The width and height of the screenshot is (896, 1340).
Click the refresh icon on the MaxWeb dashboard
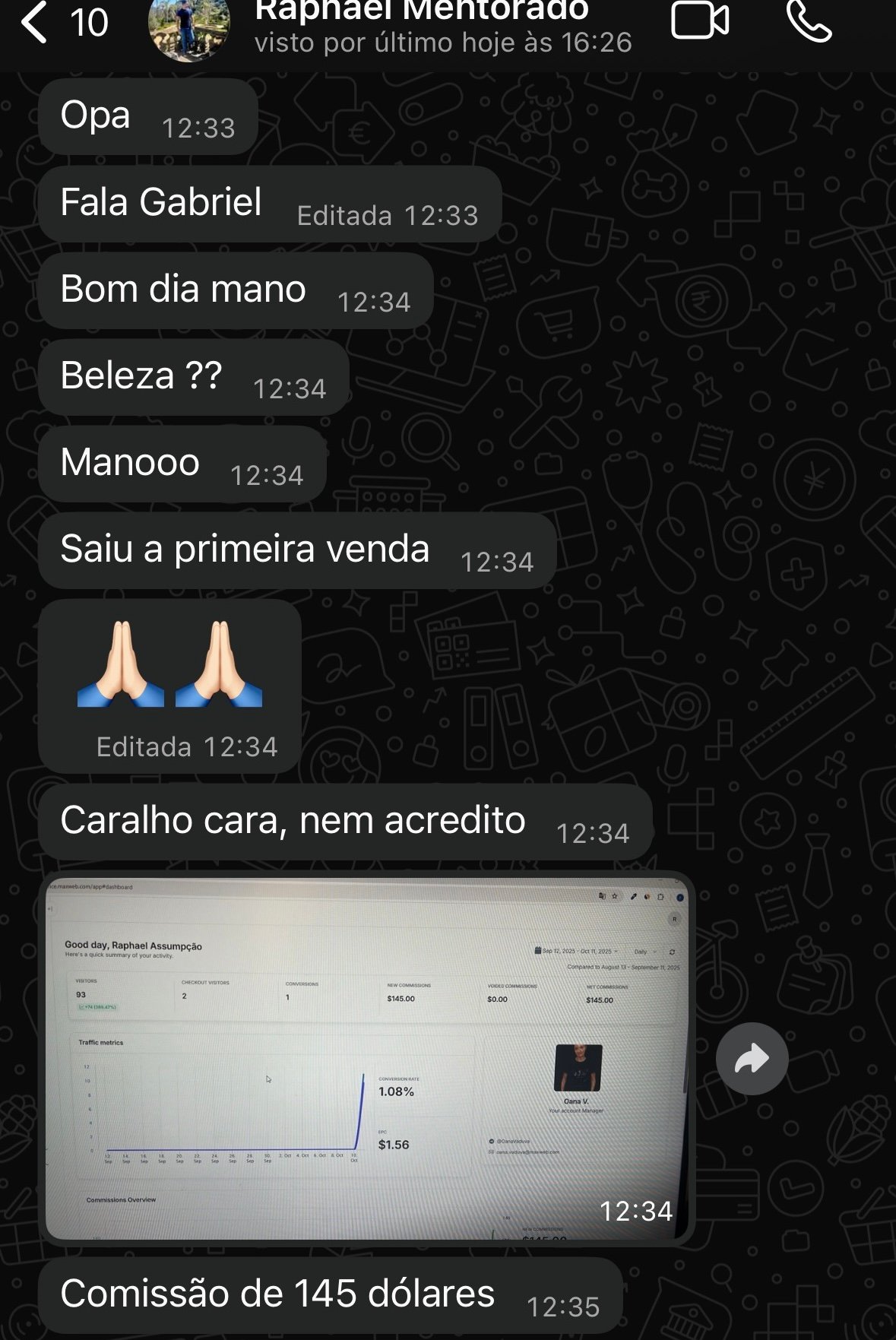pos(672,952)
